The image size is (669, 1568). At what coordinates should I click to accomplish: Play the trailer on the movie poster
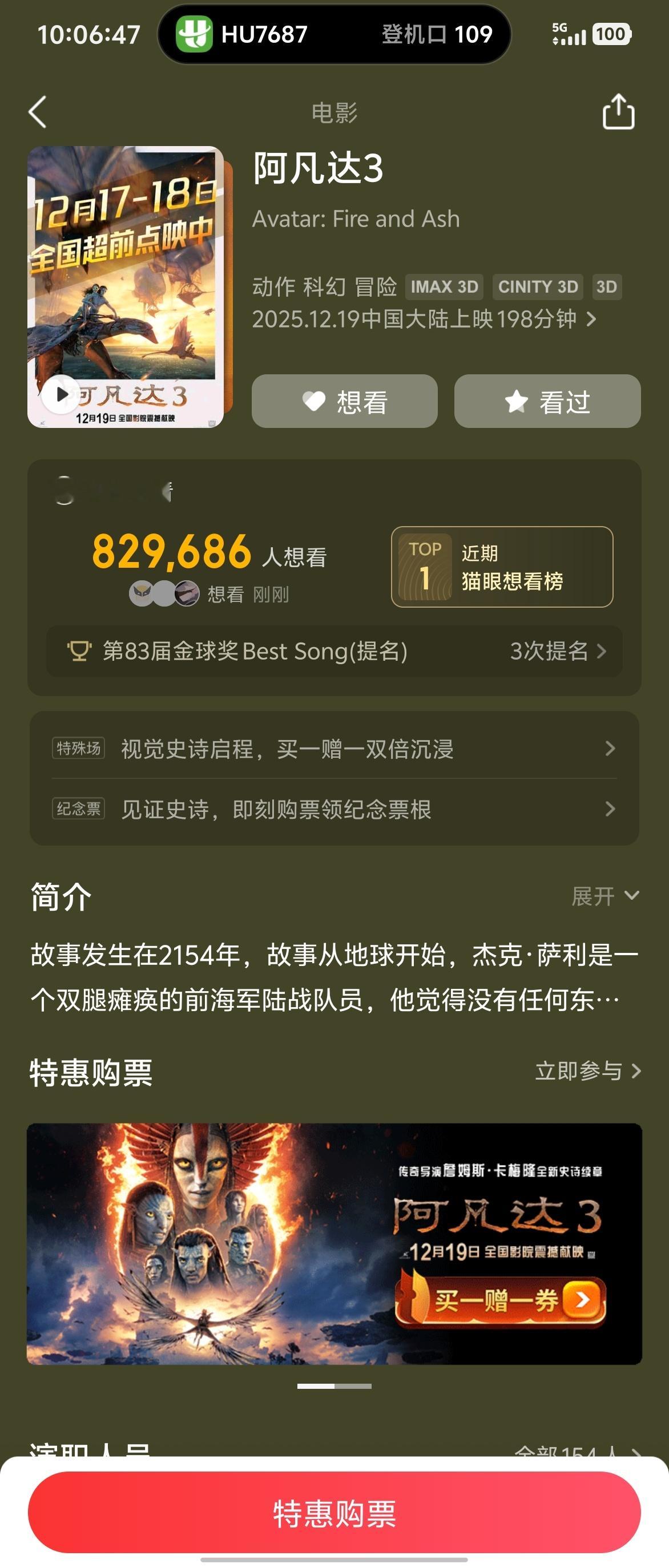tap(61, 395)
